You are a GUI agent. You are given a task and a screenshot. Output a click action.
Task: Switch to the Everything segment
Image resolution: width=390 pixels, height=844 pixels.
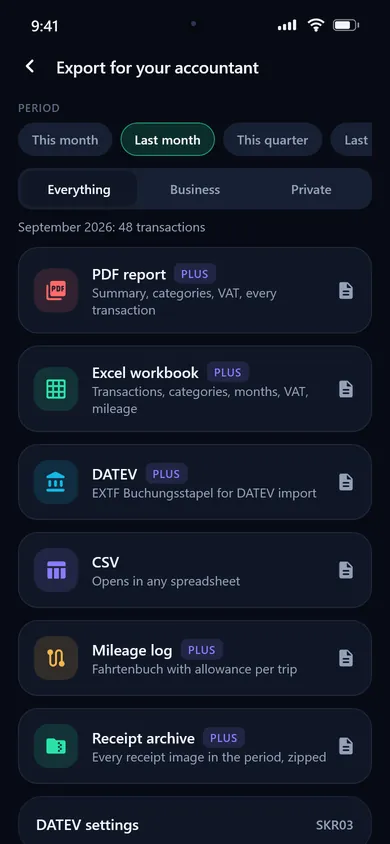(x=79, y=189)
